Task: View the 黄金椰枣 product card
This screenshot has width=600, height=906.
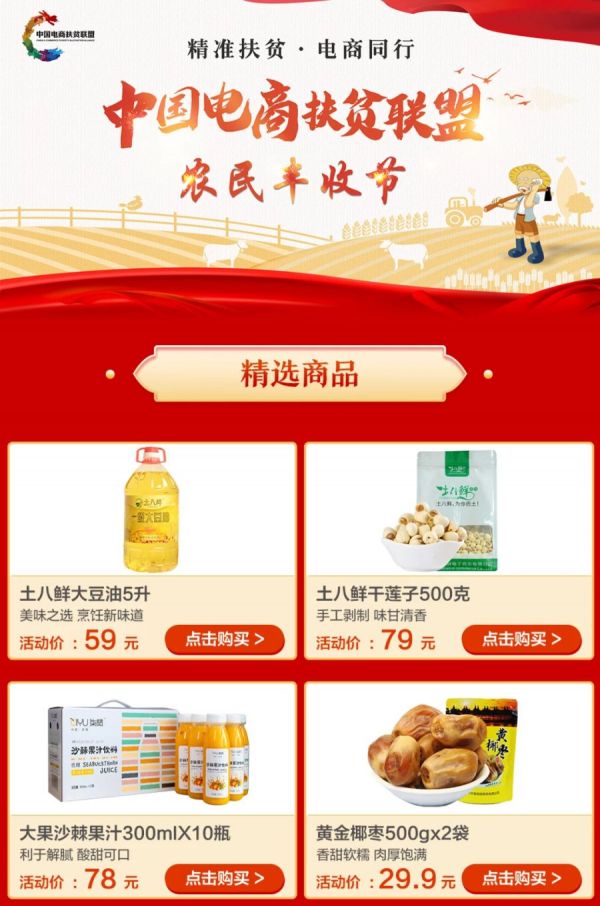Action: [x=448, y=755]
